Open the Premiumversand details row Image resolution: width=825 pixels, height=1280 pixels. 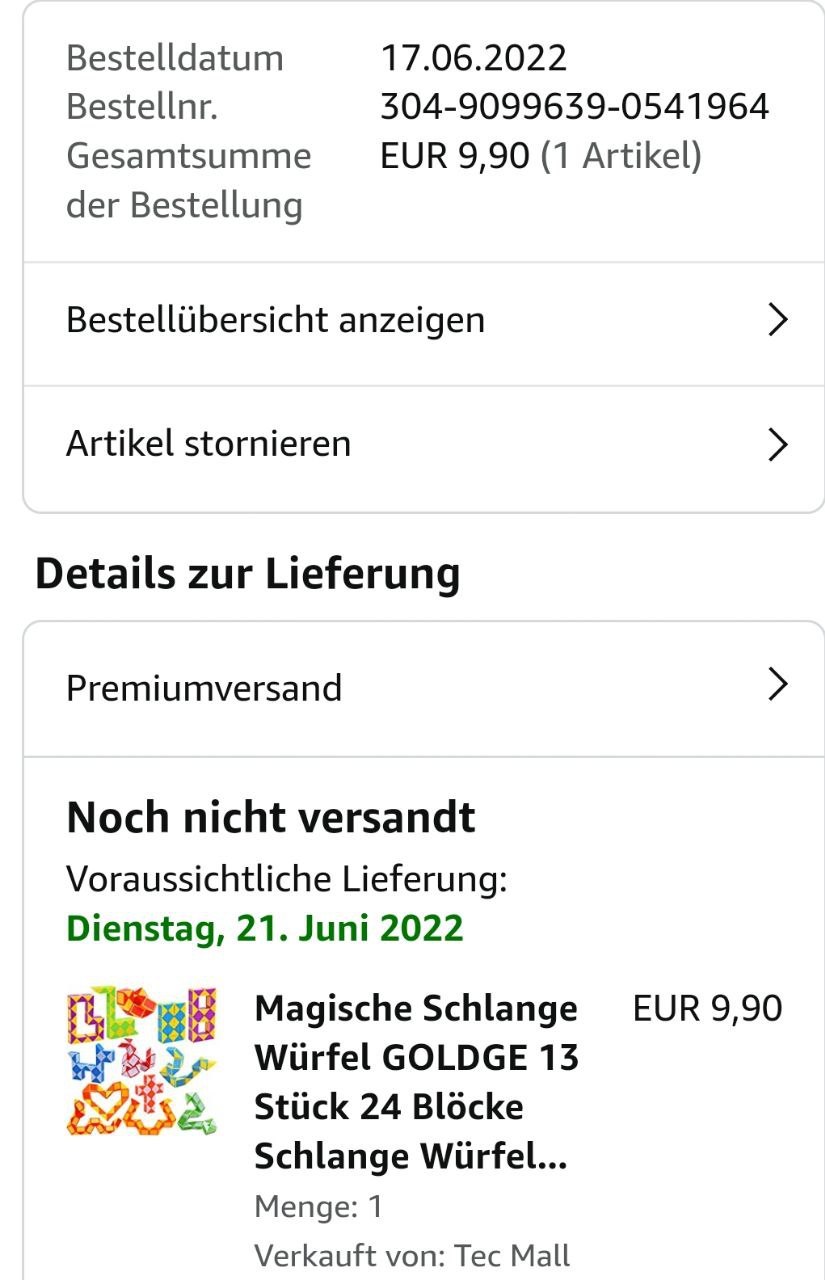pyautogui.click(x=424, y=688)
